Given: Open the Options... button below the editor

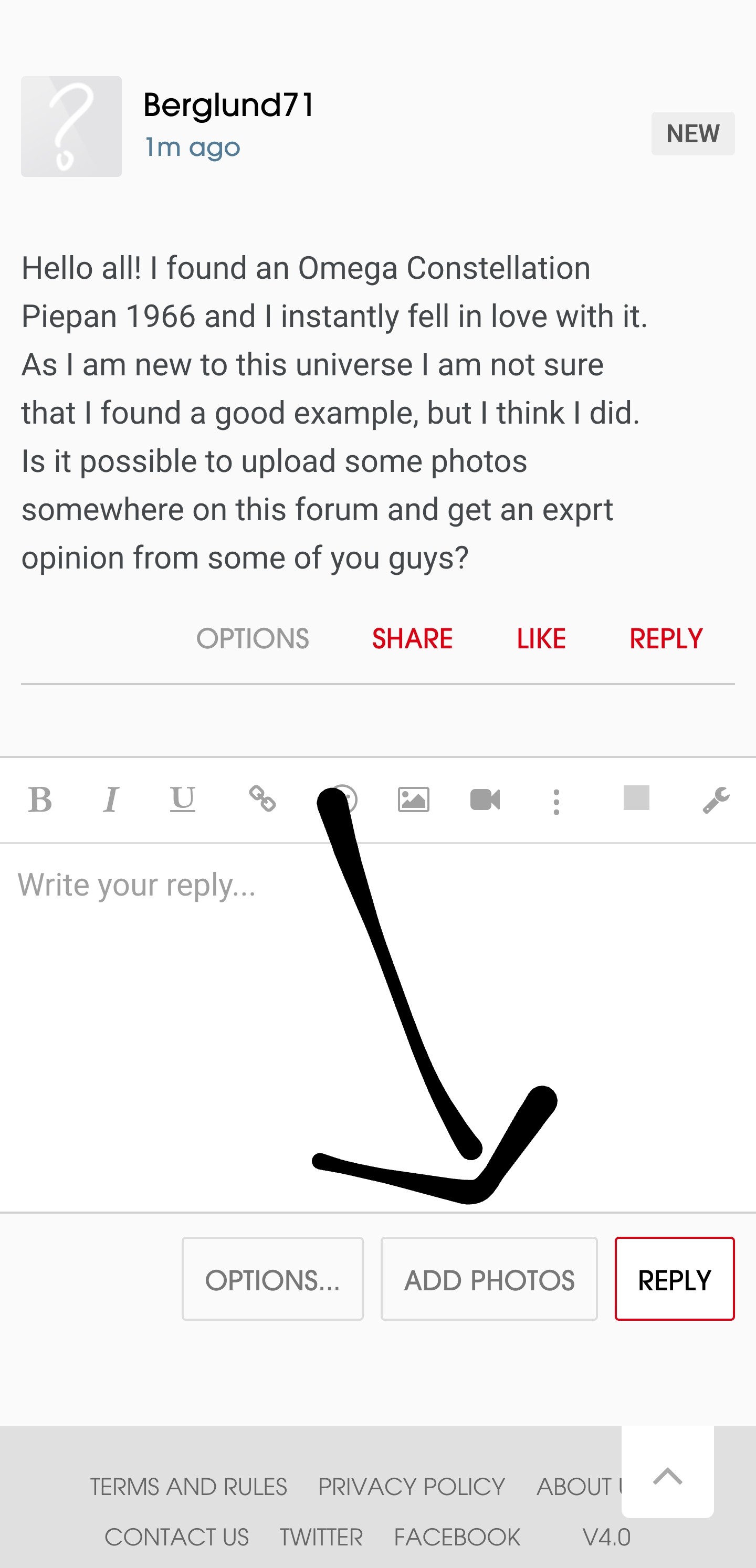Looking at the screenshot, I should [272, 1279].
